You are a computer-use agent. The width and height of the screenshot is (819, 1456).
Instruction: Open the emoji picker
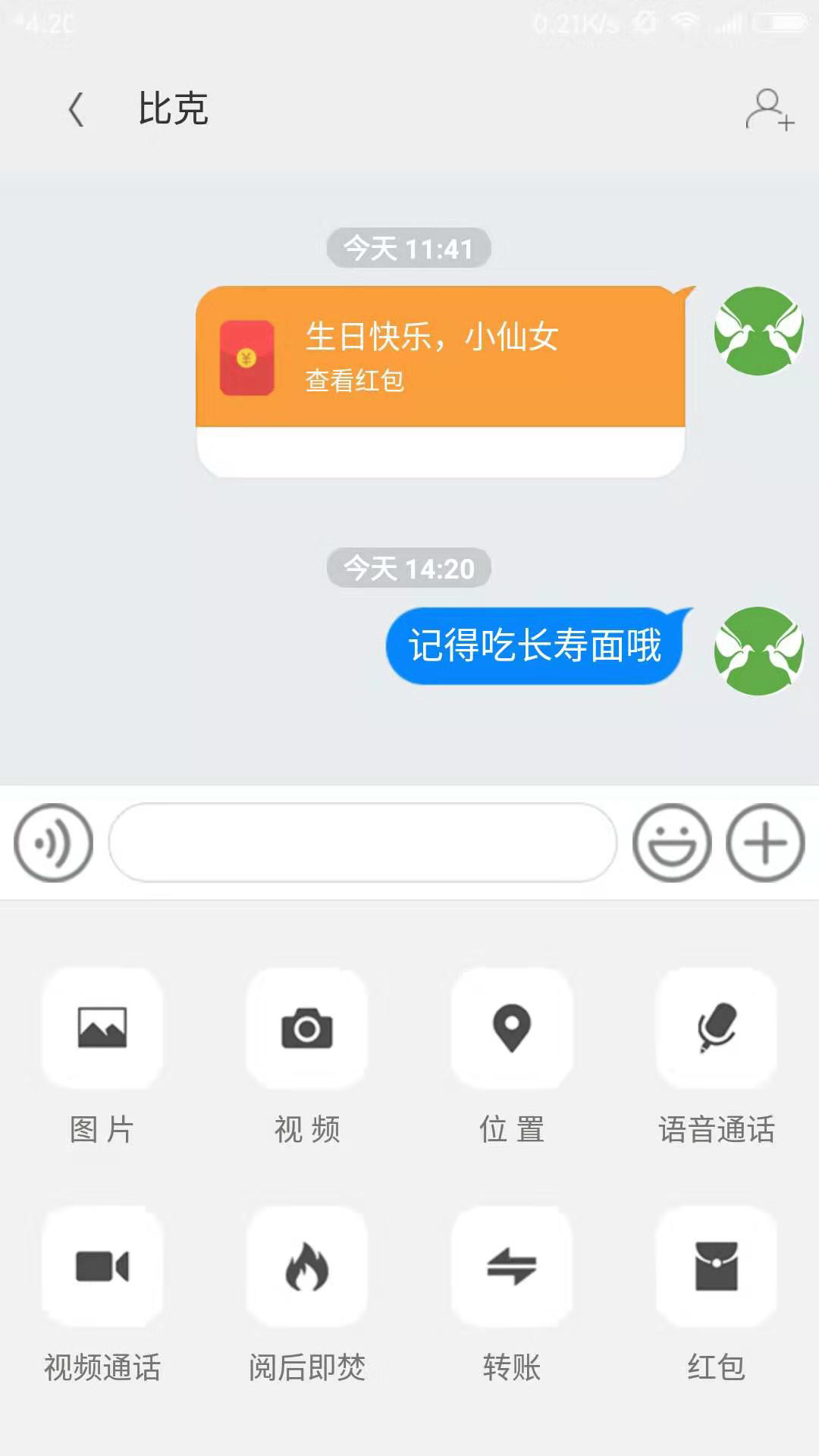click(672, 843)
